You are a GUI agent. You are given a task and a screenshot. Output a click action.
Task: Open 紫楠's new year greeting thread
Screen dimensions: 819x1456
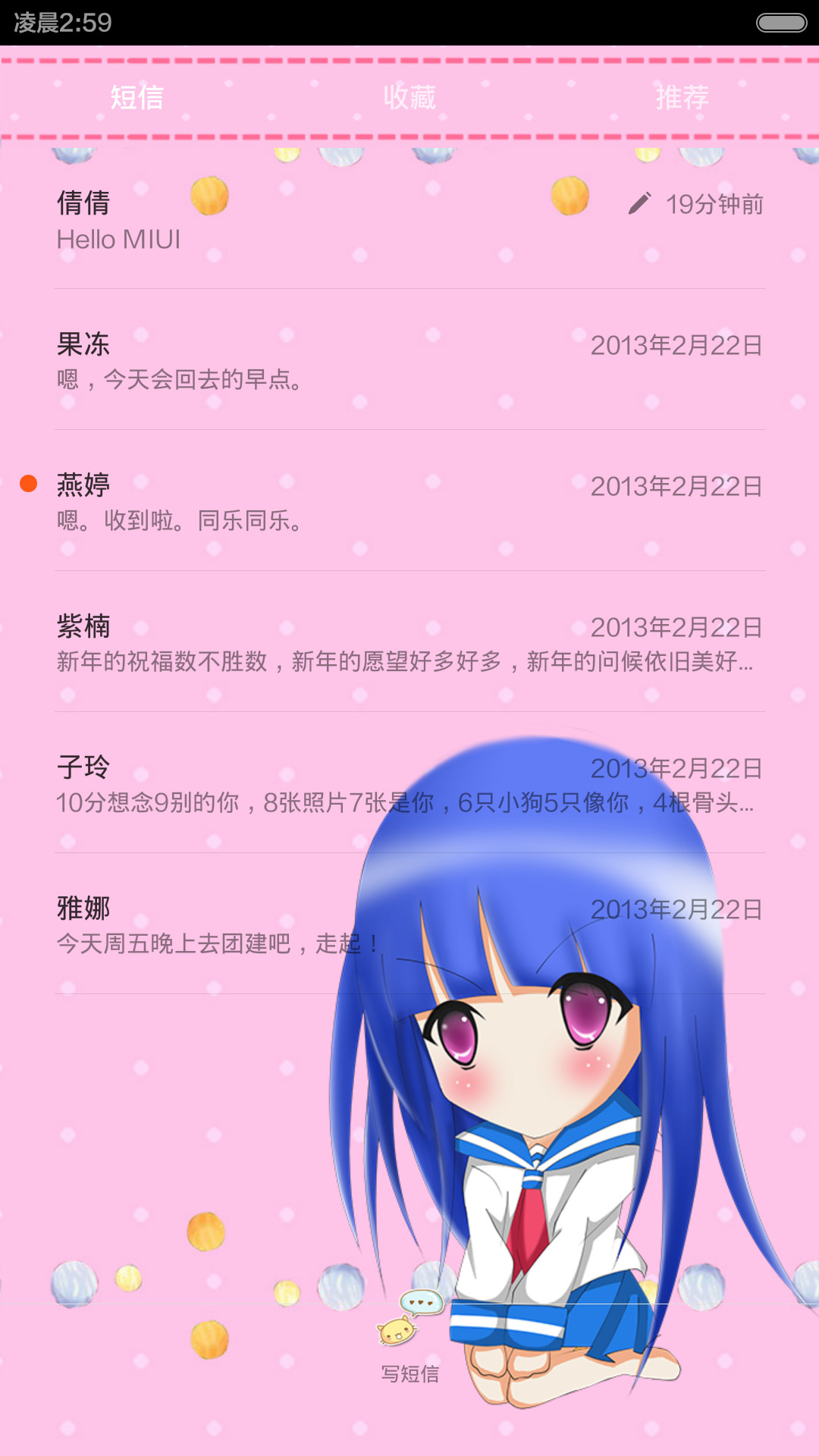pyautogui.click(x=409, y=642)
